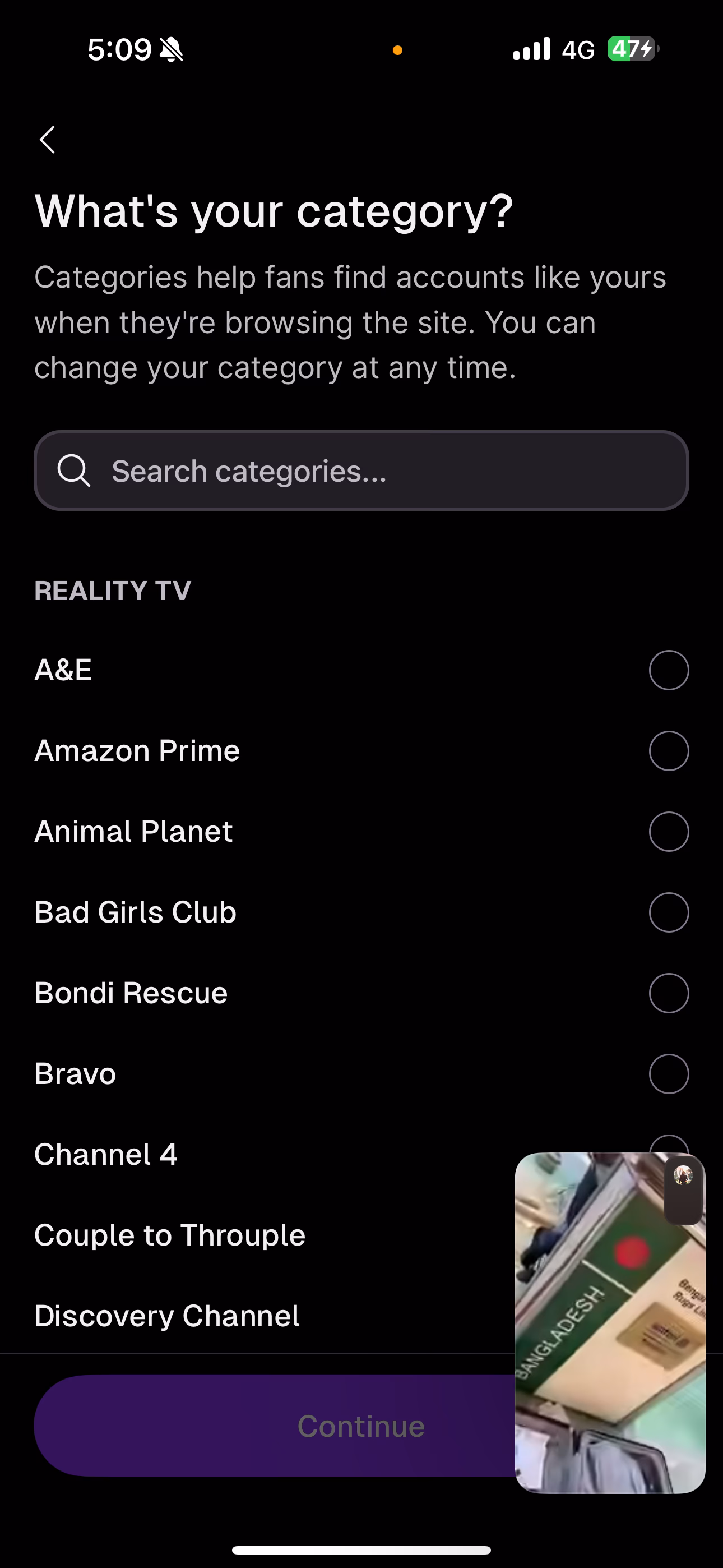Select Bravo as your category
The width and height of the screenshot is (723, 1568).
[668, 1074]
